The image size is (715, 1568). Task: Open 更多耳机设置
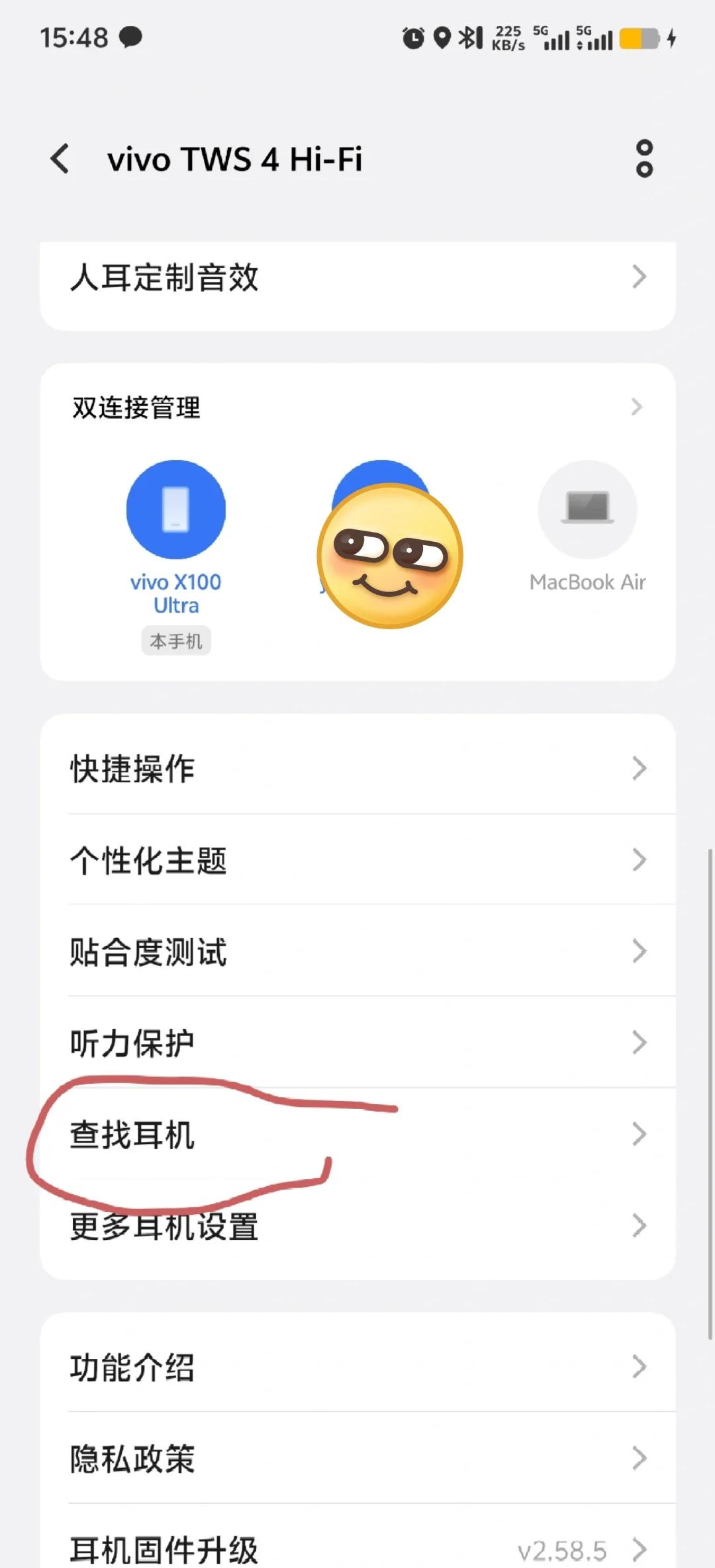click(x=358, y=1225)
